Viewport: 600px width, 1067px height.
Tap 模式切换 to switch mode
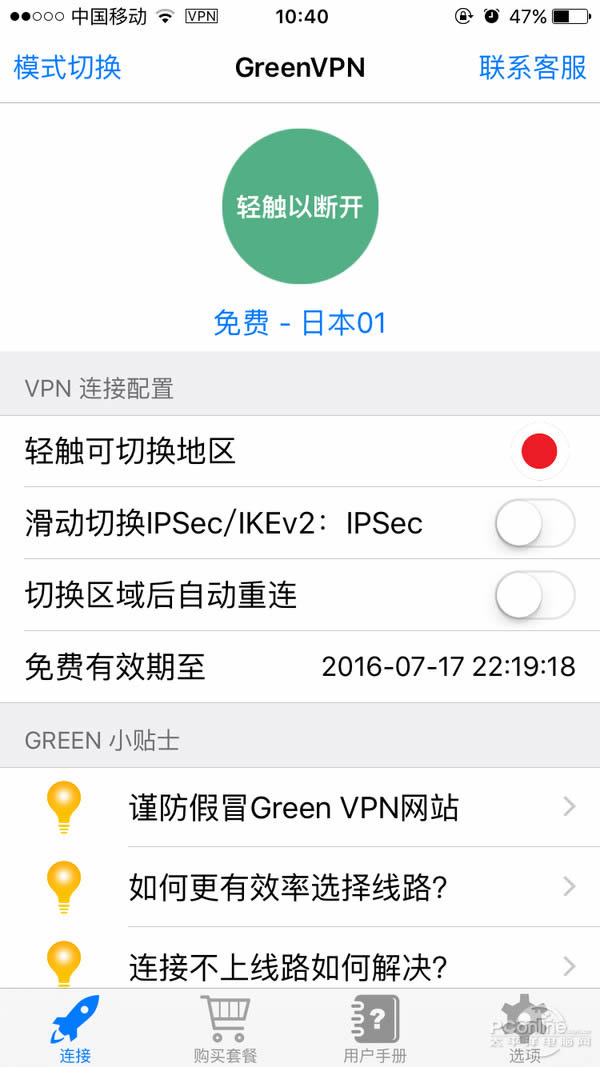point(67,68)
